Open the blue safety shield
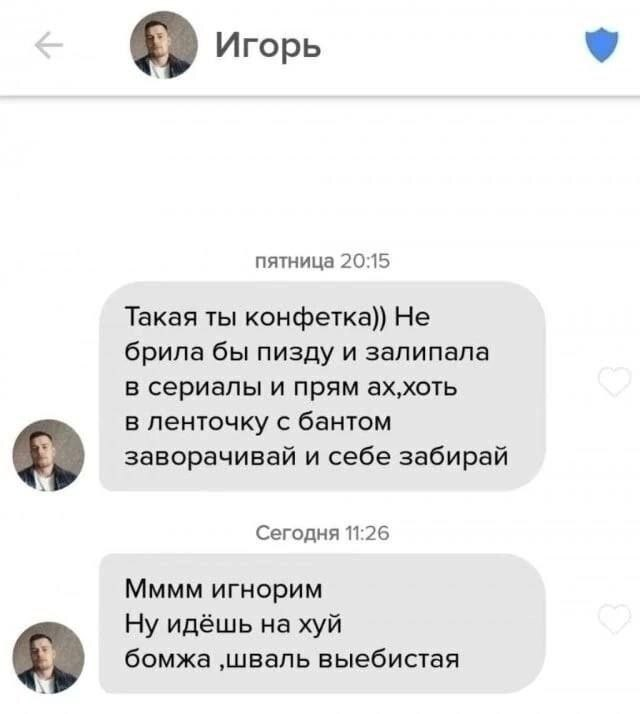 click(601, 44)
